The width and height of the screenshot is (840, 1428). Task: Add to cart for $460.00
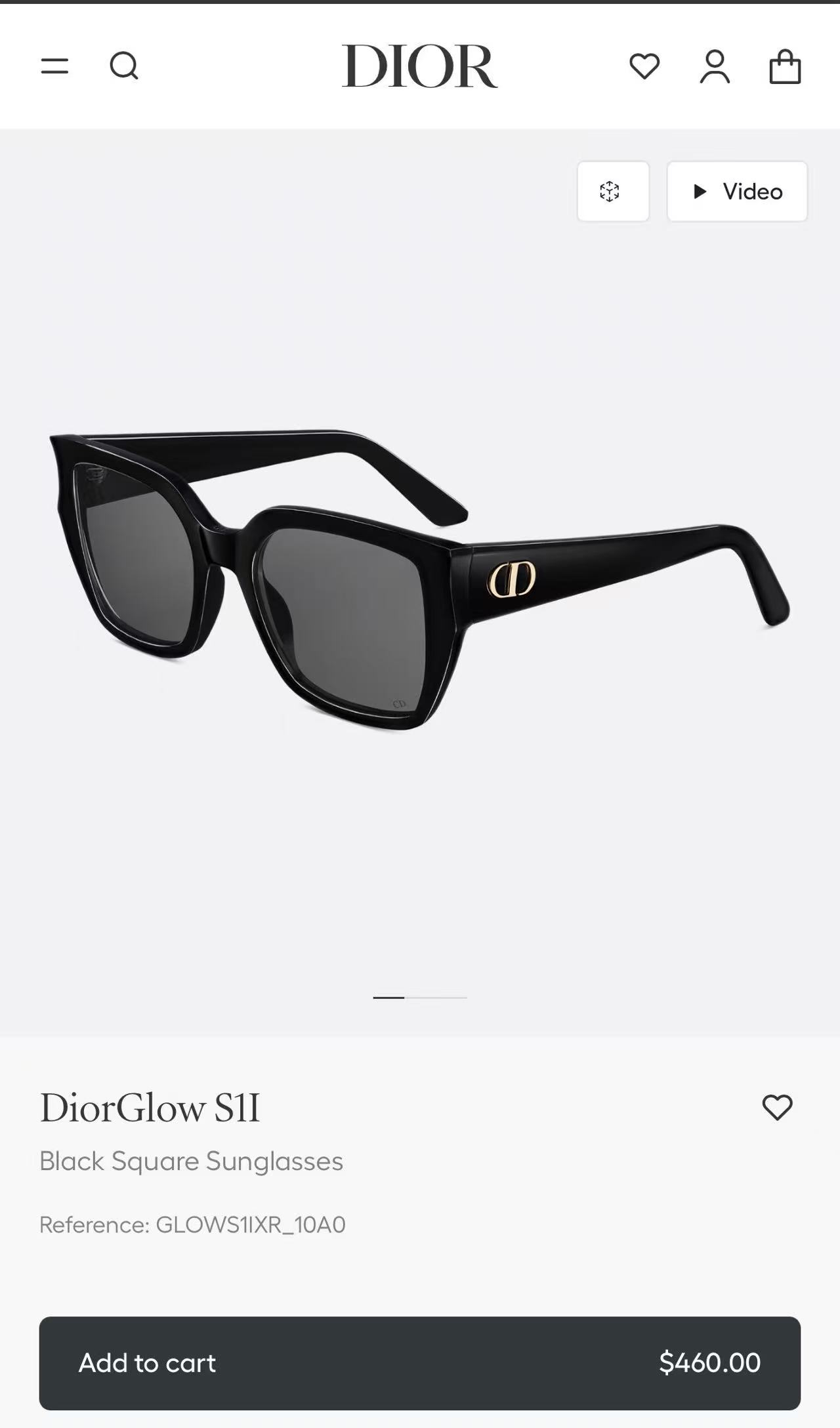click(420, 1363)
